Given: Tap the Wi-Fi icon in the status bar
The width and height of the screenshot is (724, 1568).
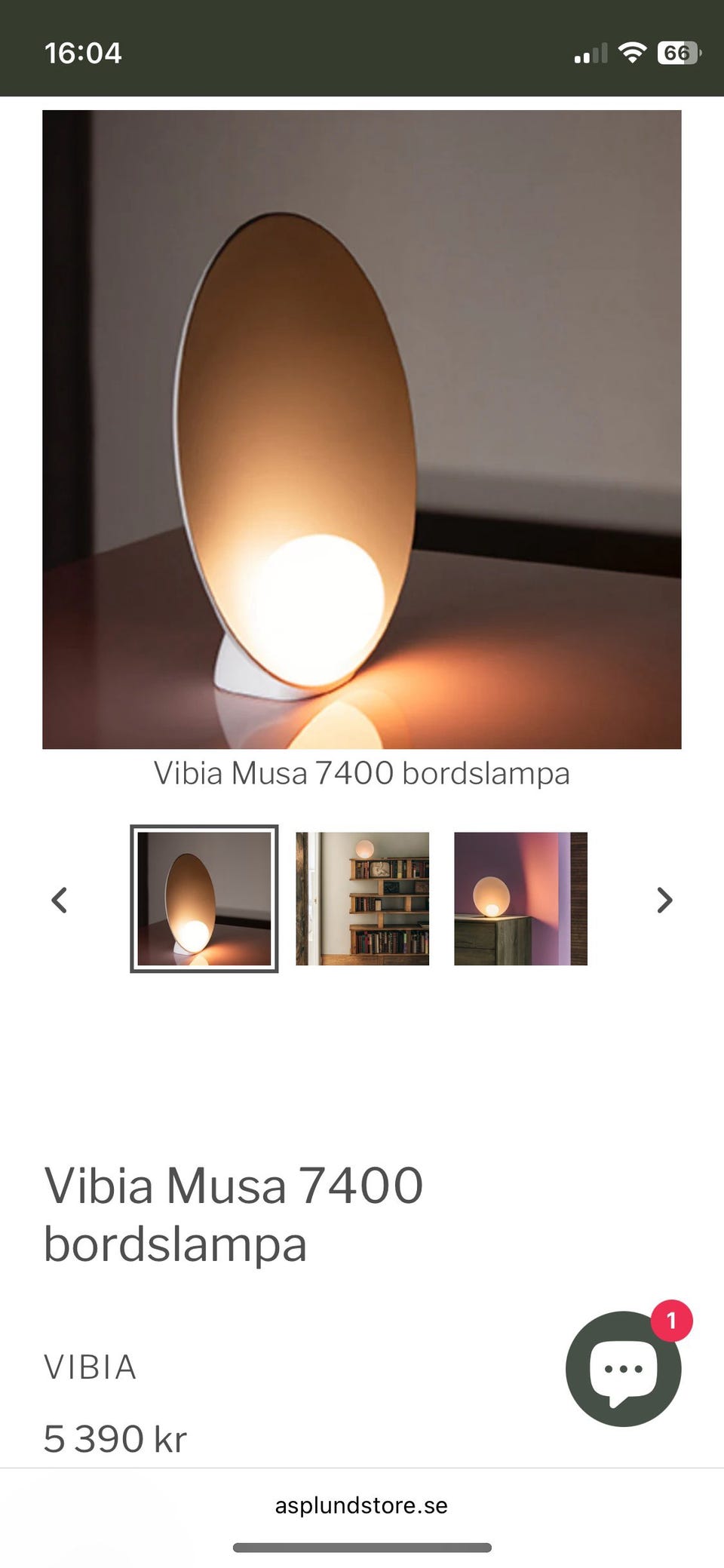Looking at the screenshot, I should point(633,50).
